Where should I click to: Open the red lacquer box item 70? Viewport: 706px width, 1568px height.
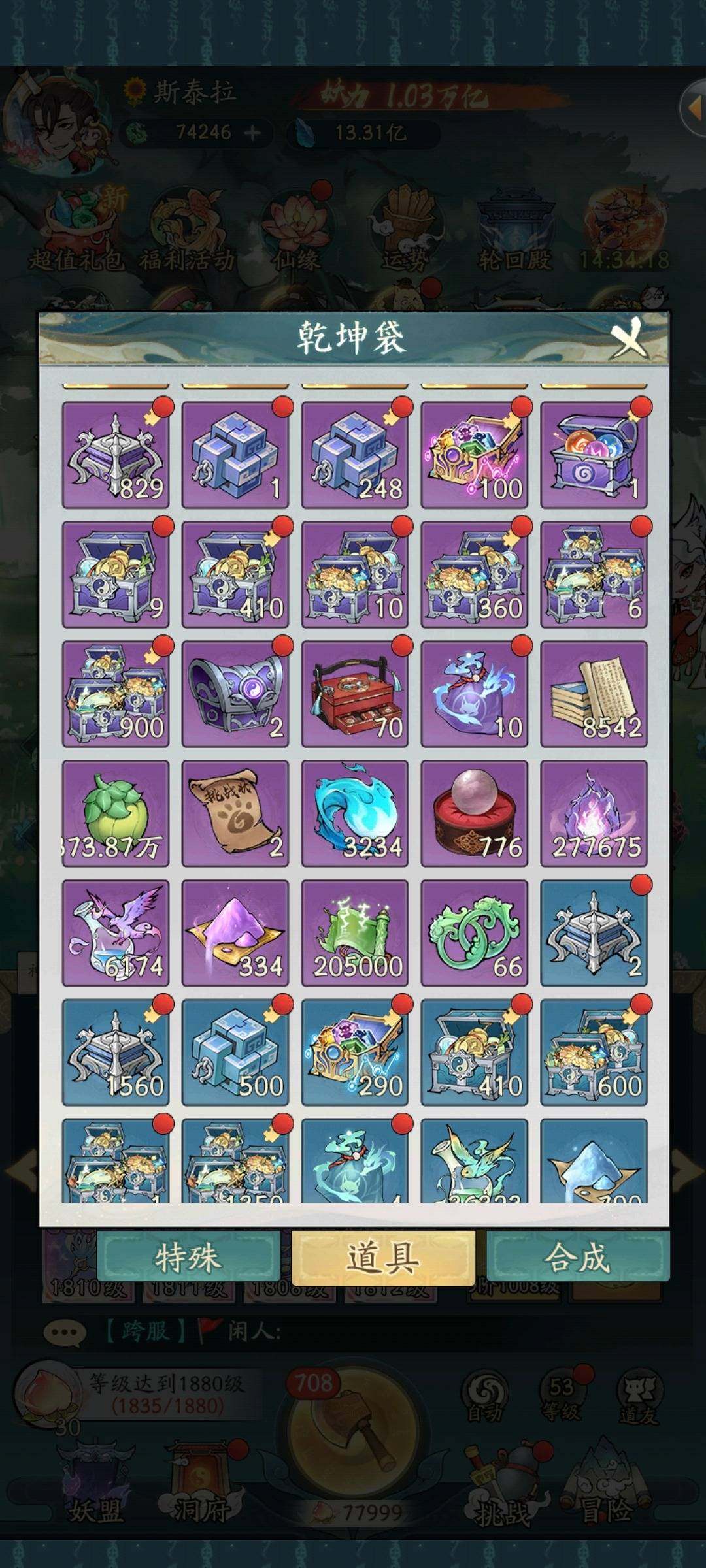pos(355,694)
